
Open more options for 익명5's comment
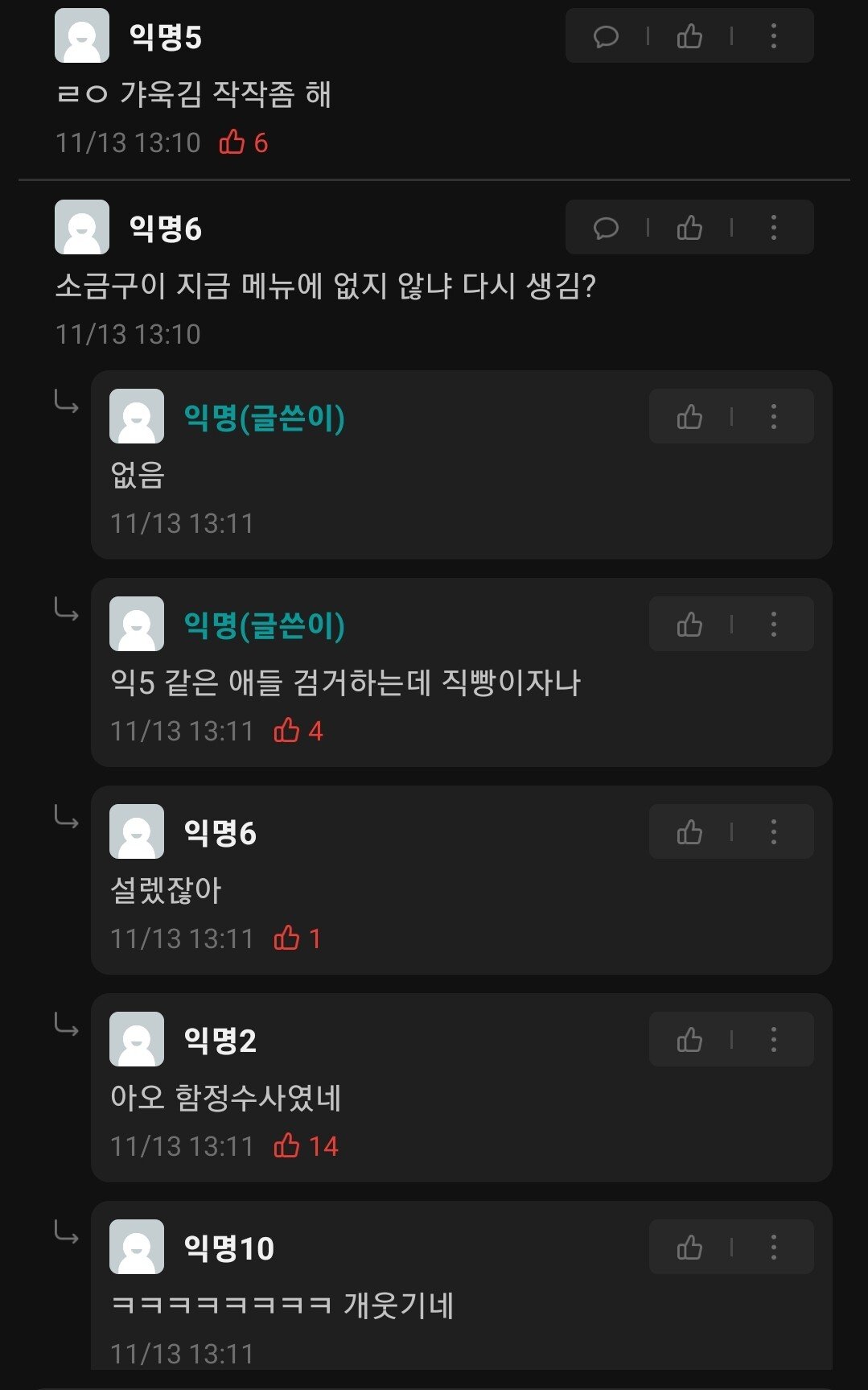click(773, 36)
